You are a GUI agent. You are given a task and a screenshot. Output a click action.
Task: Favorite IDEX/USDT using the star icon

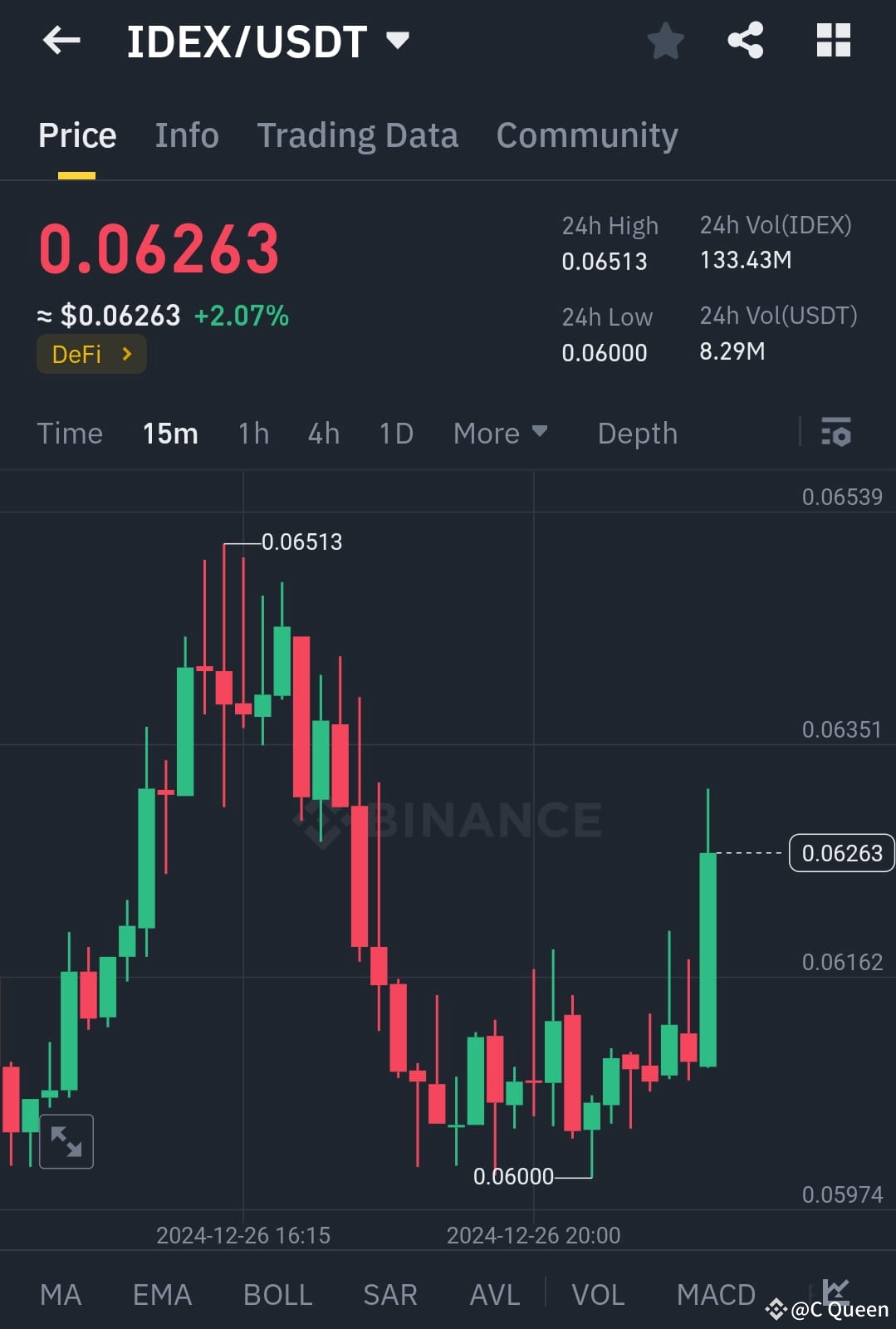coord(665,40)
